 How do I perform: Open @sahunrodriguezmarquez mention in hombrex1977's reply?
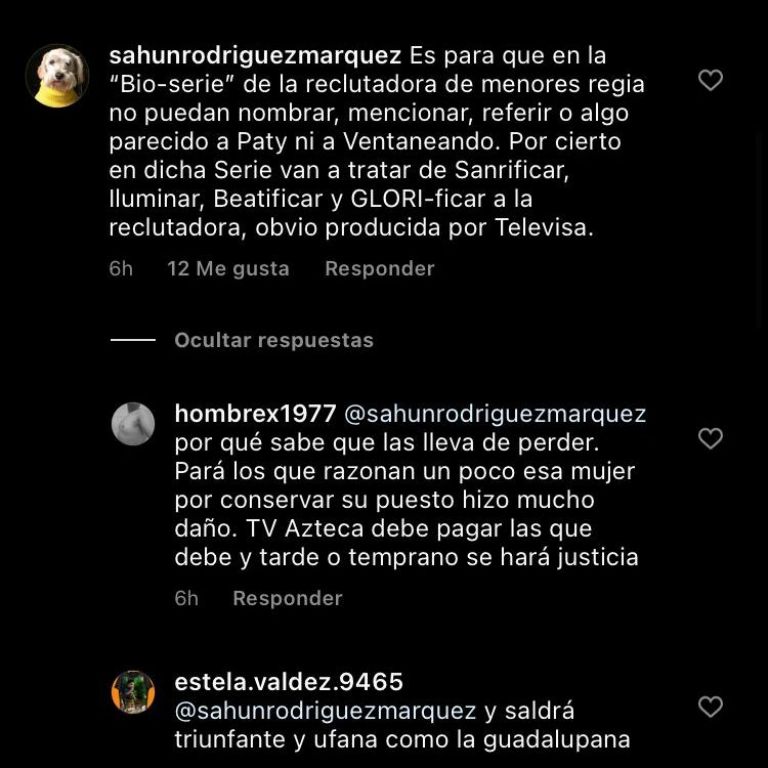point(495,414)
